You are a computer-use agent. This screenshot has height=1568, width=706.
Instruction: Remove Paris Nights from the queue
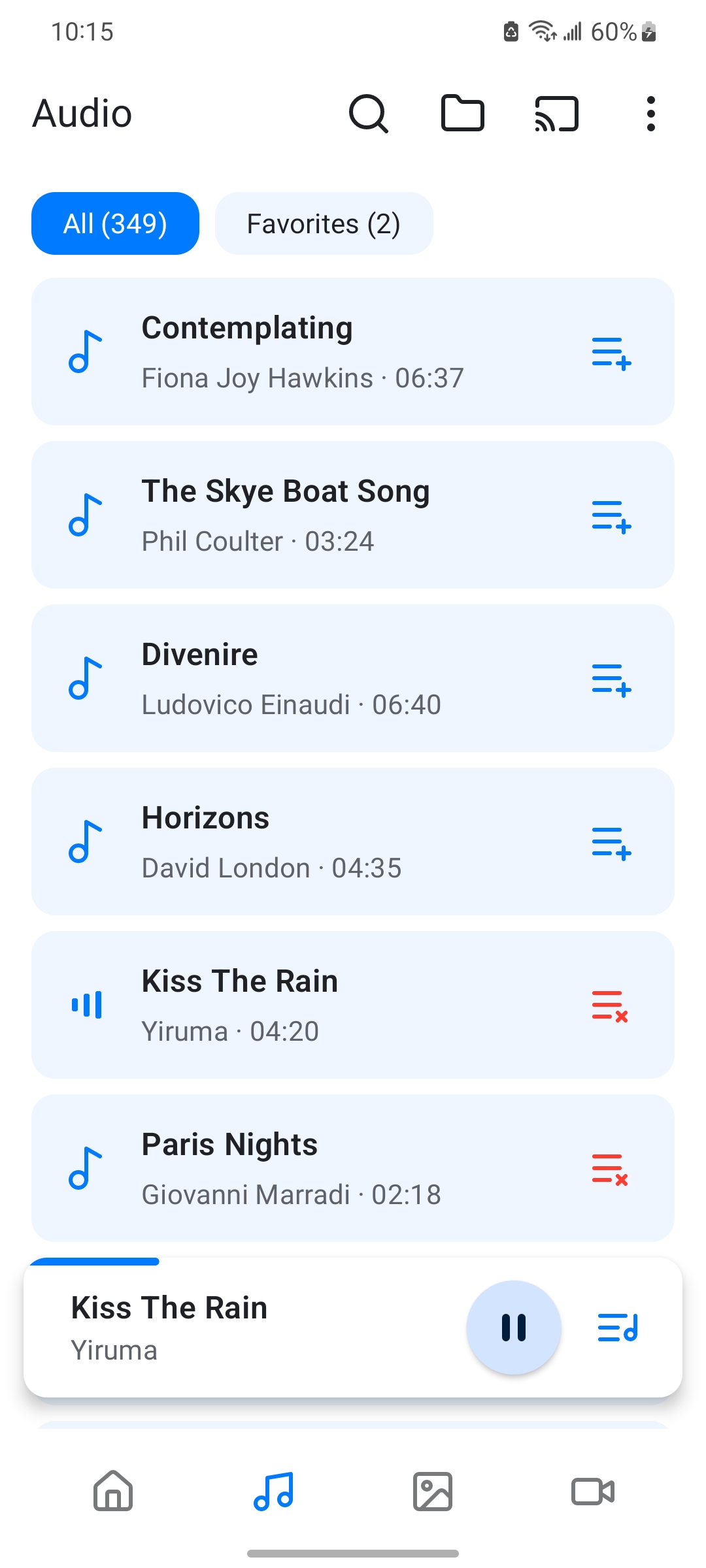click(x=610, y=1169)
